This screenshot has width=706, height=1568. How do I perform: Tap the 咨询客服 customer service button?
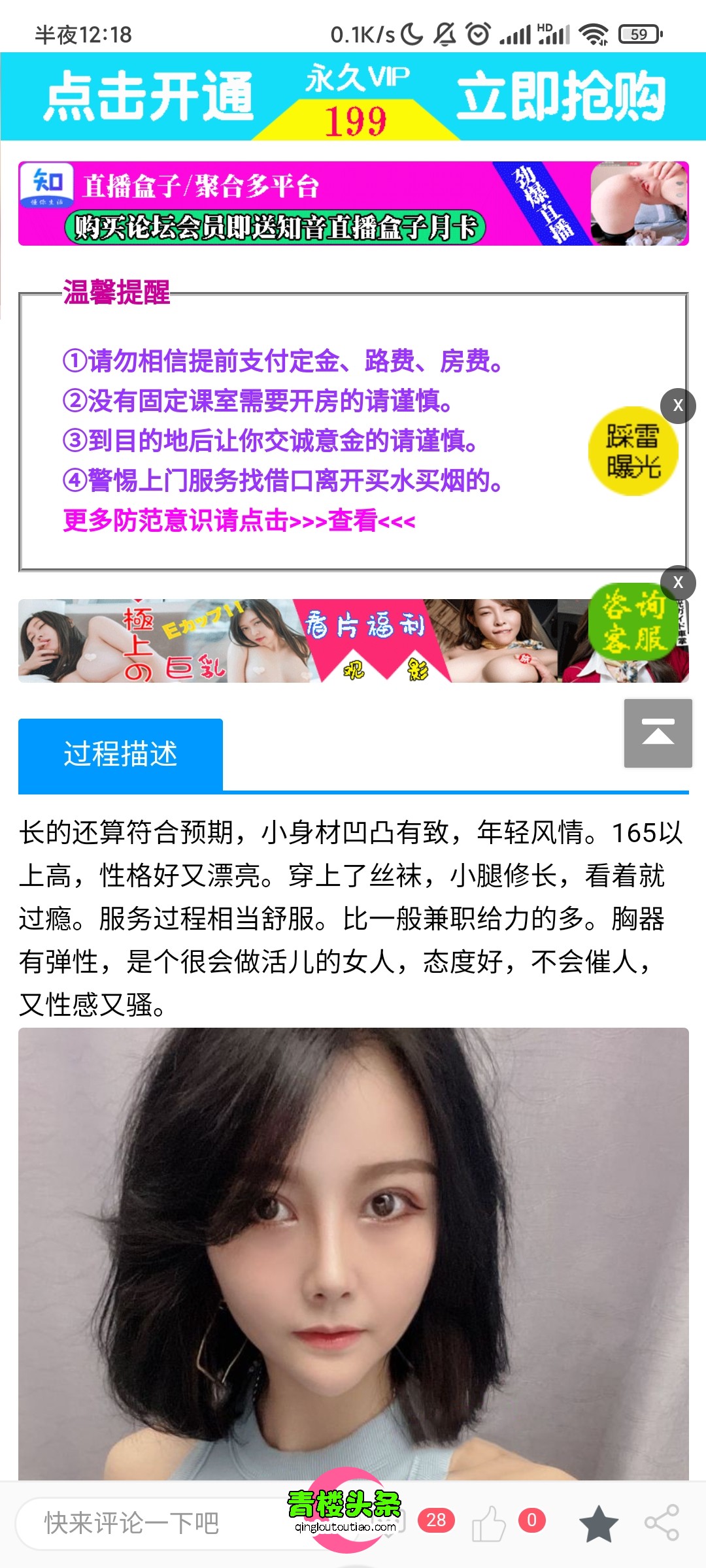point(631,622)
